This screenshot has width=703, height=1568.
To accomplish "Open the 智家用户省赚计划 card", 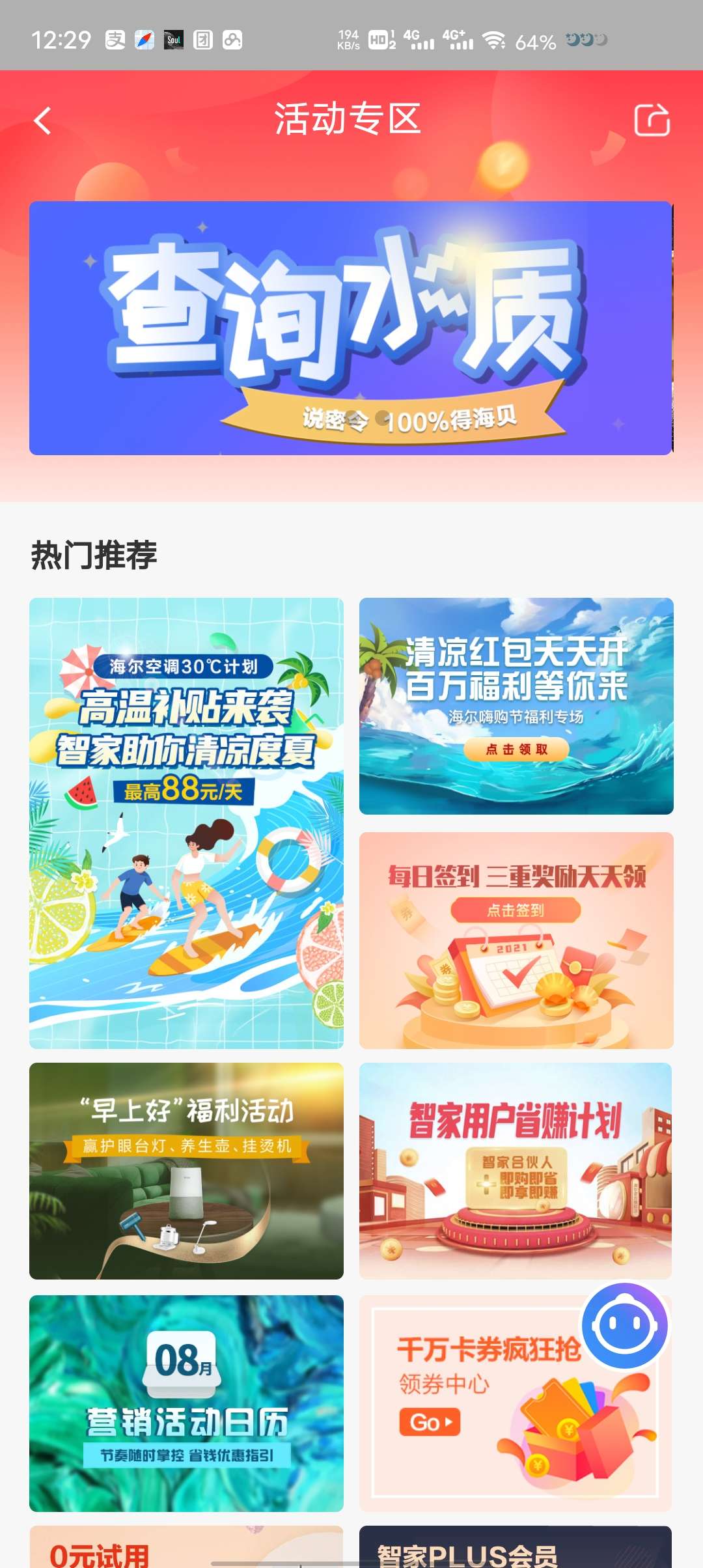I will point(515,1170).
